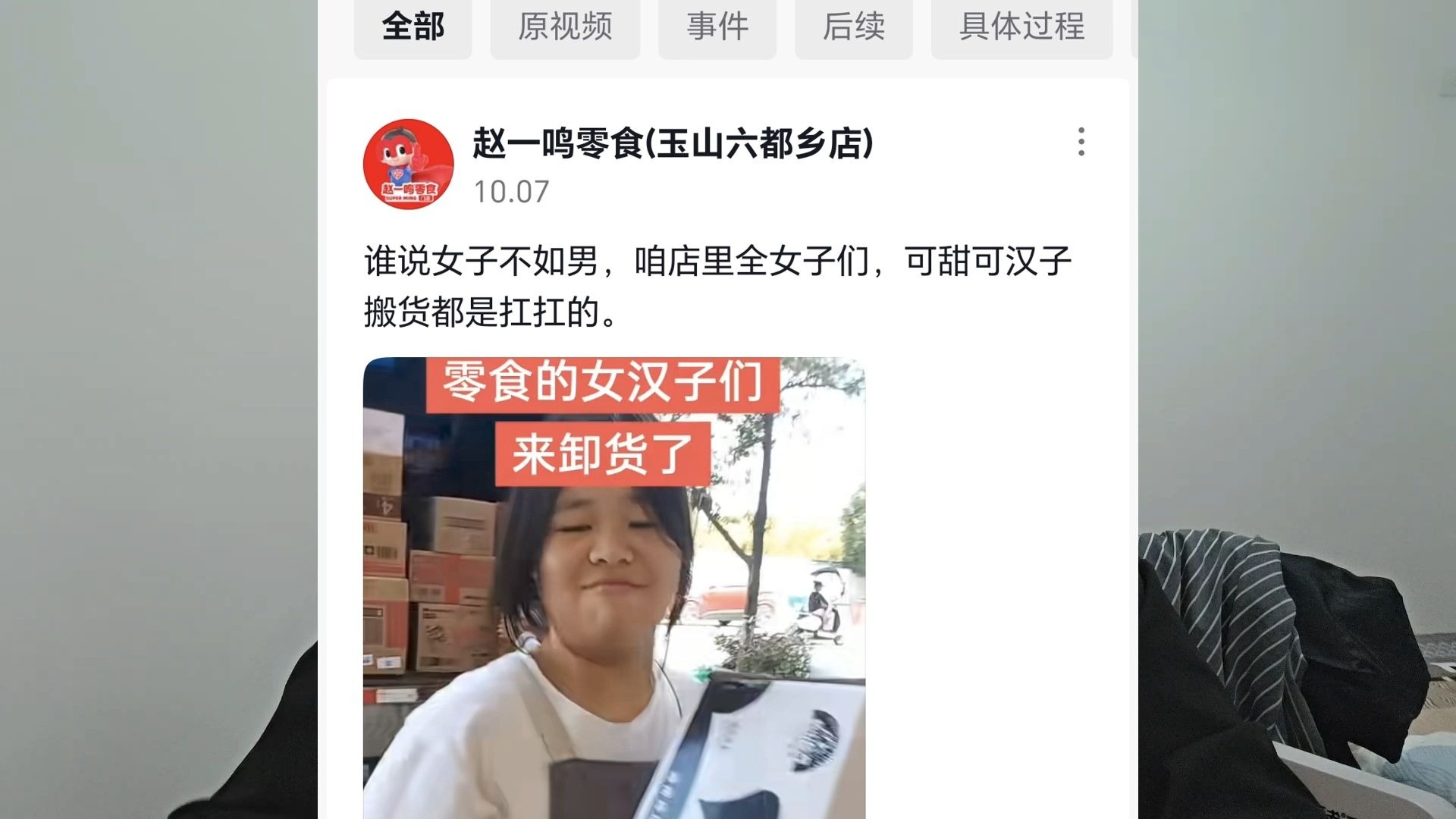Open 赵一鸣零食 profile avatar
Image resolution: width=1456 pixels, height=819 pixels.
click(409, 164)
